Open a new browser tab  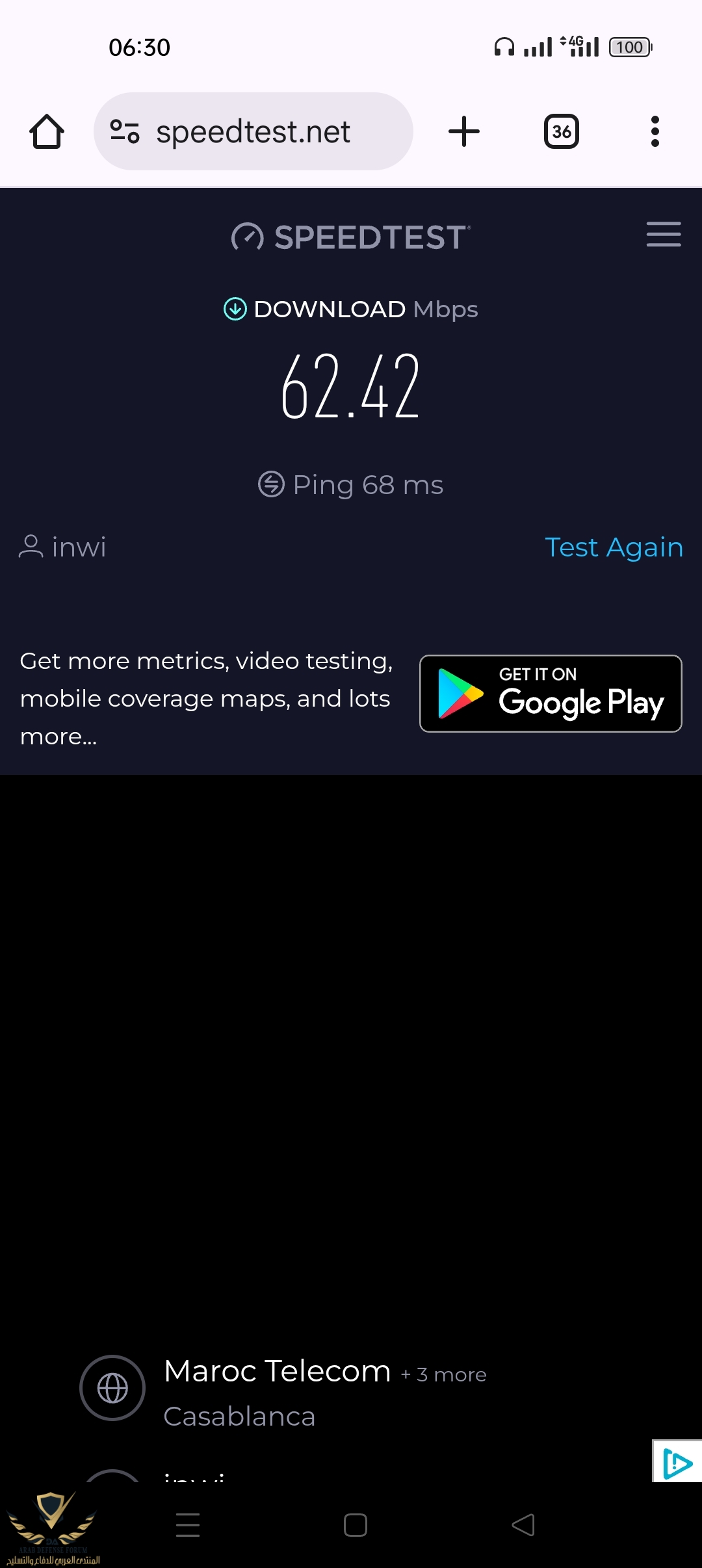(x=463, y=132)
